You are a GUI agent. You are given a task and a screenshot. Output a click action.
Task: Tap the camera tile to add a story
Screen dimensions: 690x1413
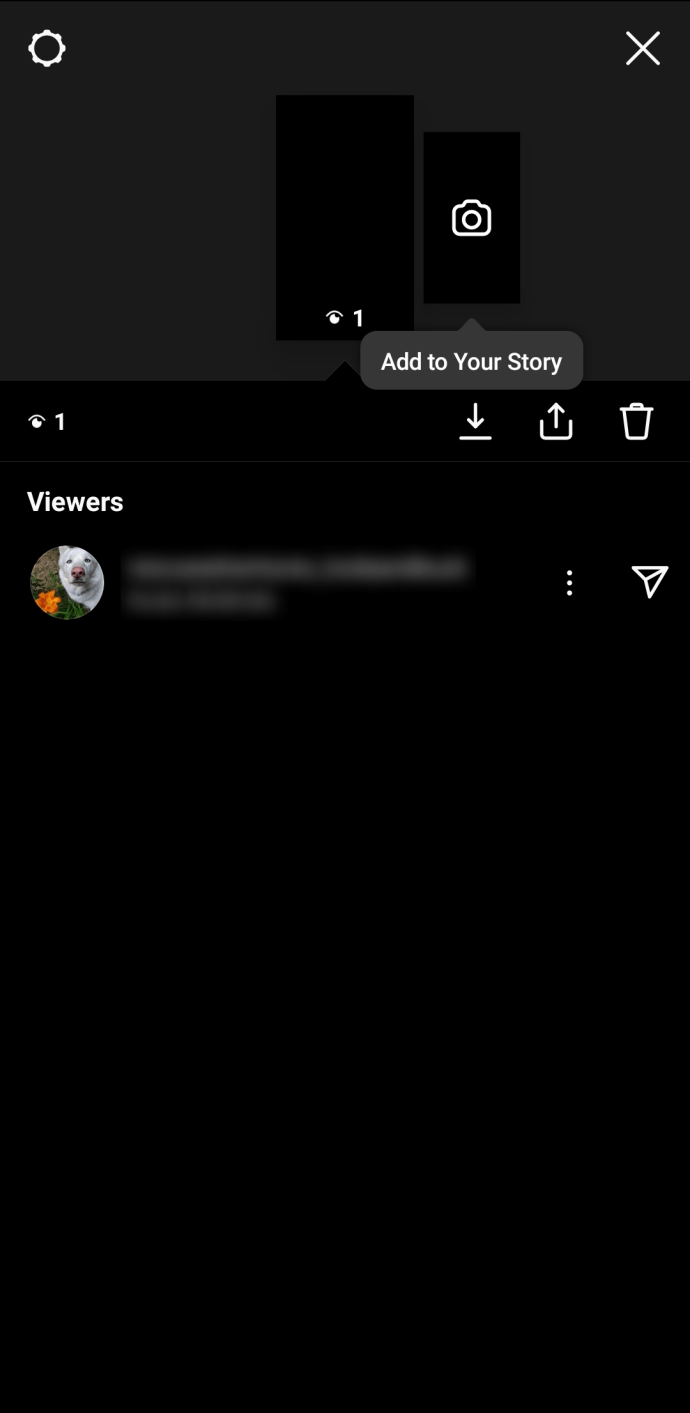pyautogui.click(x=471, y=218)
